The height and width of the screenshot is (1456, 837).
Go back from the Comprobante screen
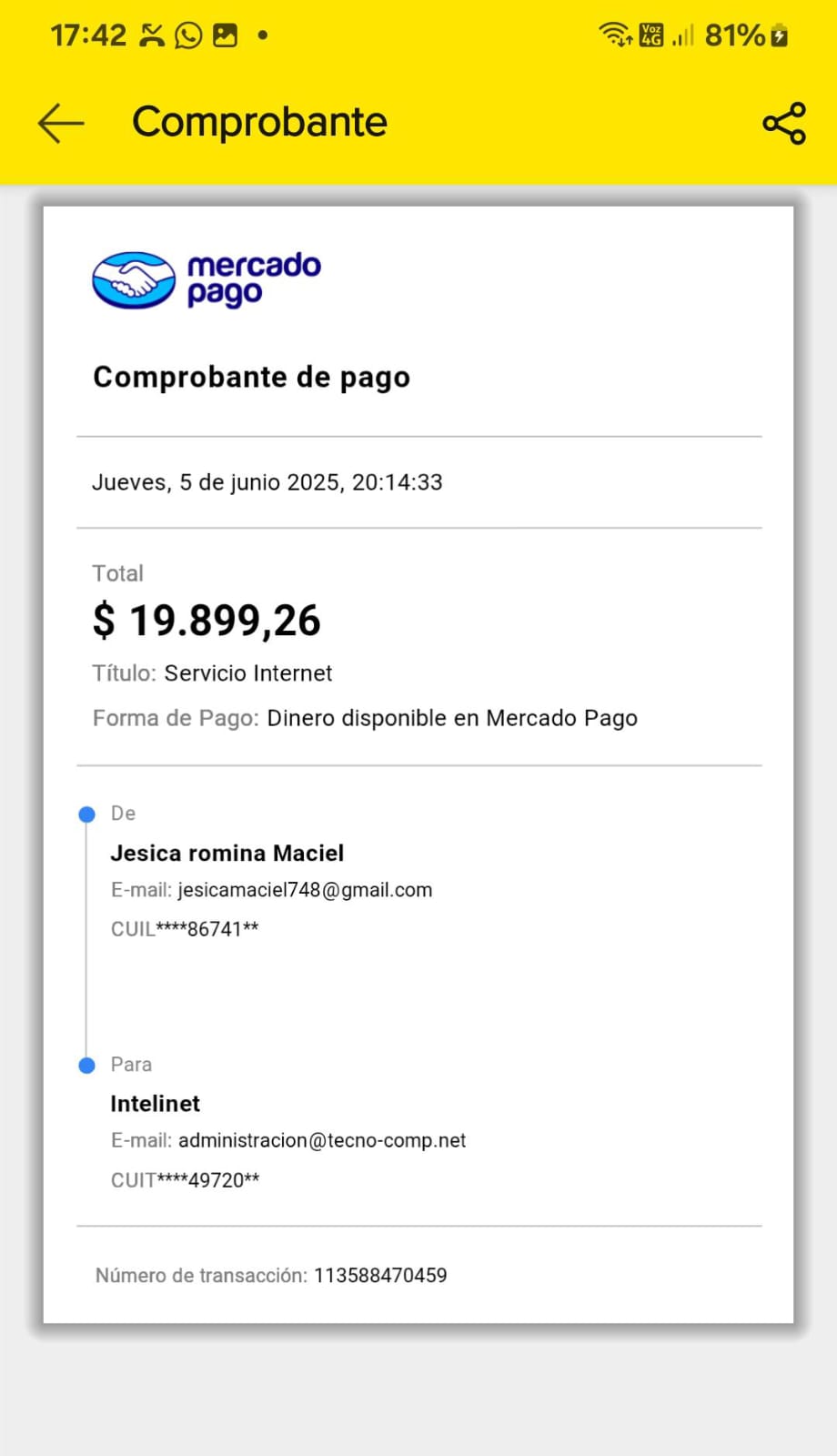[x=61, y=123]
